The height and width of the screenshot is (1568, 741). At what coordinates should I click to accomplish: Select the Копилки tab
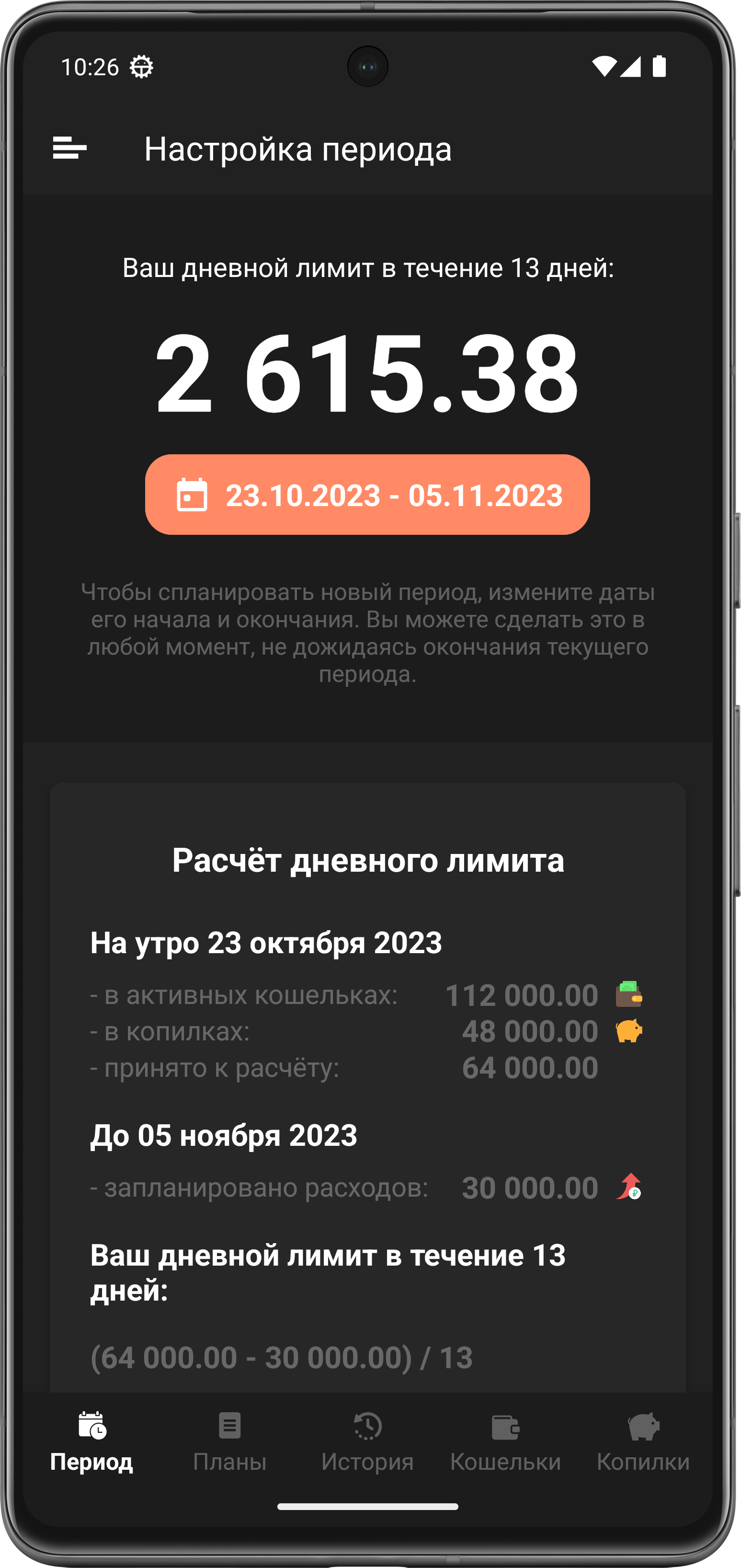point(642,1441)
